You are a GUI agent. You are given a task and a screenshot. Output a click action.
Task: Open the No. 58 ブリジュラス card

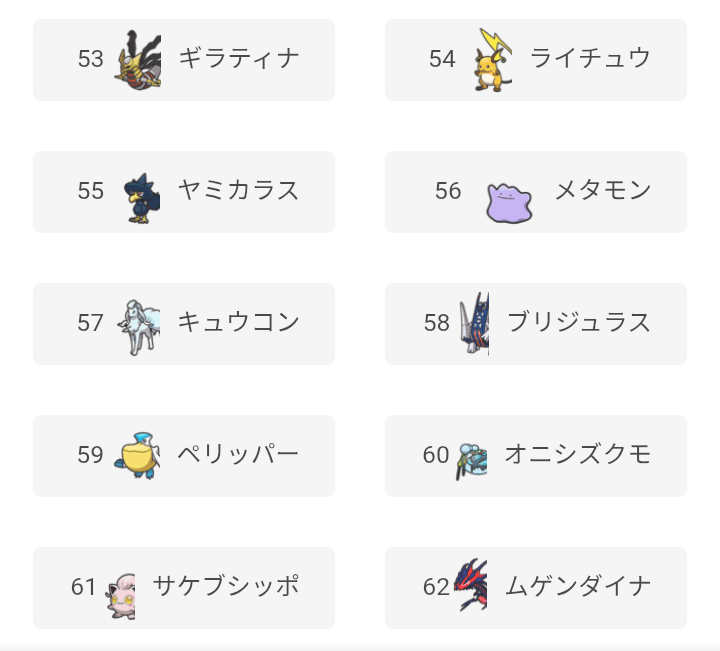click(x=535, y=324)
